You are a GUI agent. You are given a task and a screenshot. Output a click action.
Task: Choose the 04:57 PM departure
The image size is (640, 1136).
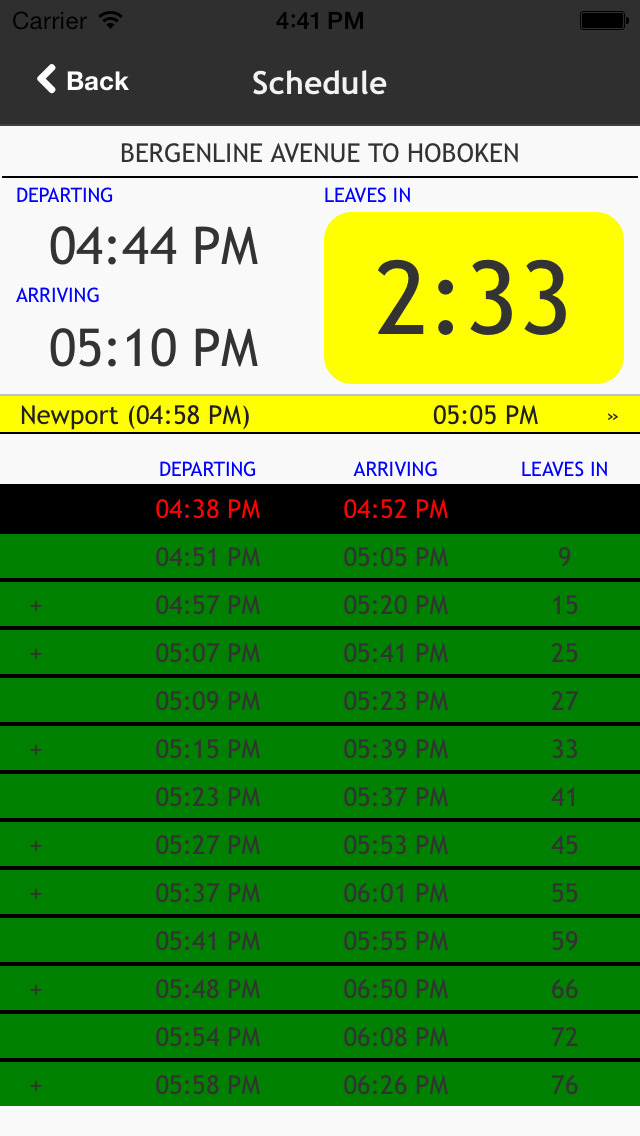[x=320, y=604]
